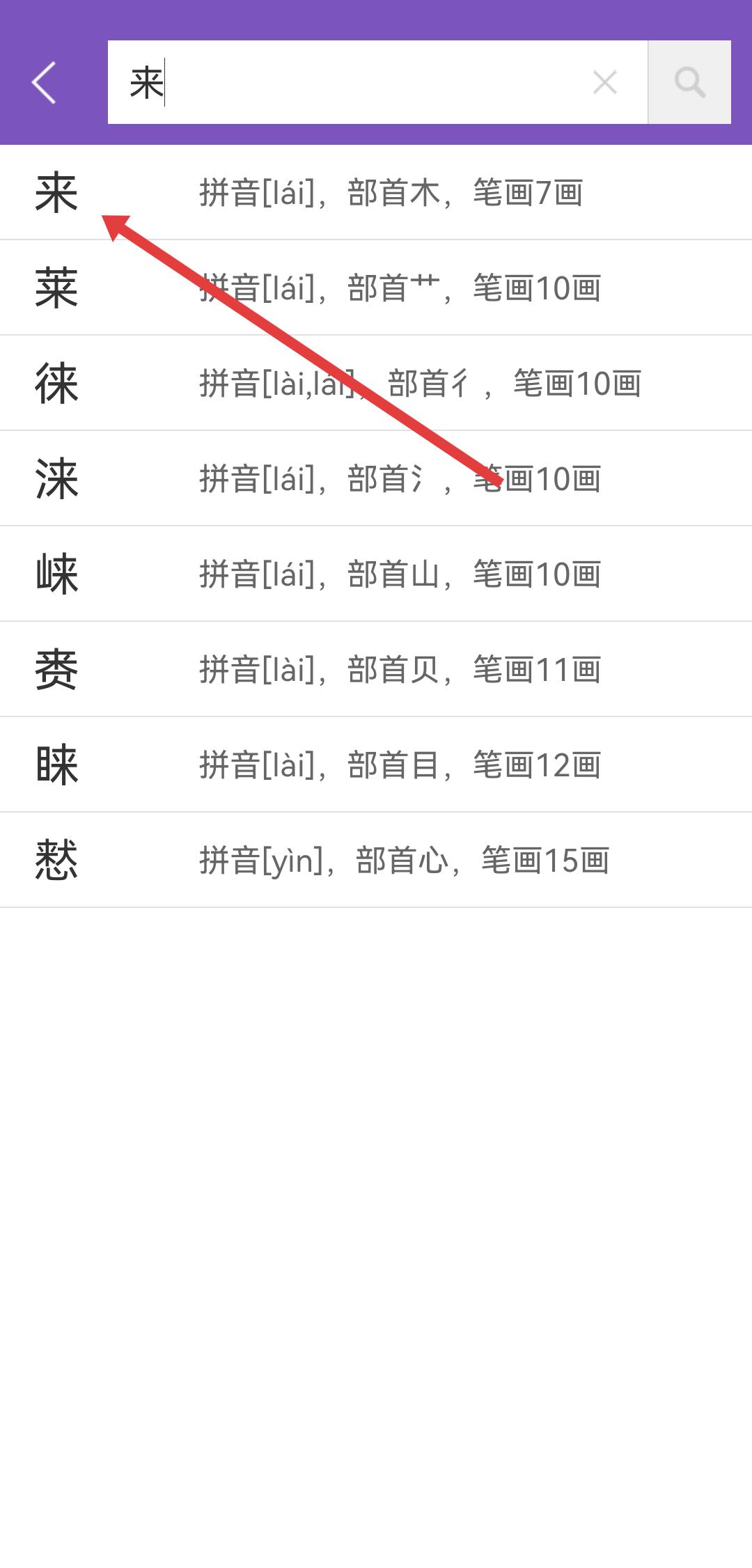Open the entry for 赉
The width and height of the screenshot is (752, 1568).
[x=376, y=670]
